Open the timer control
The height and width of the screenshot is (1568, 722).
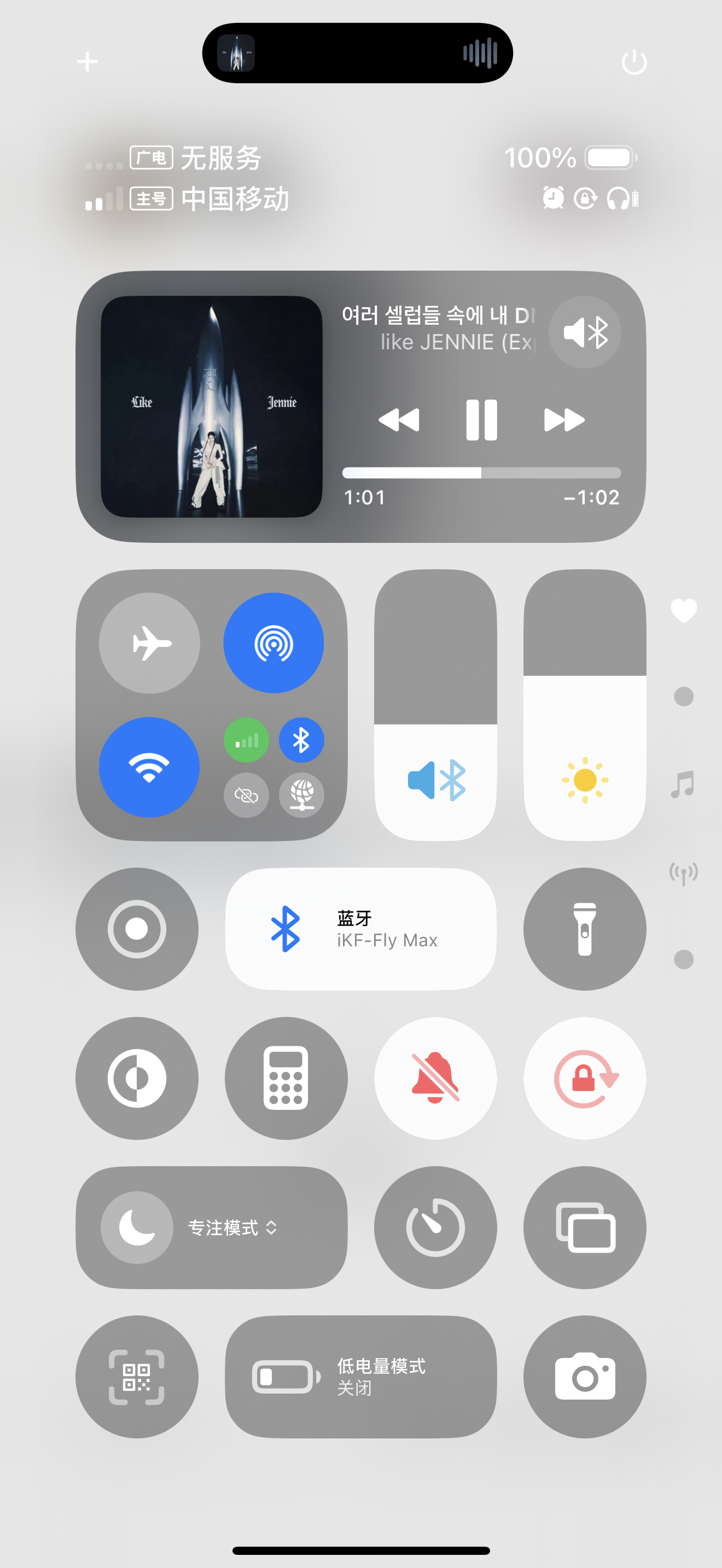click(435, 1227)
